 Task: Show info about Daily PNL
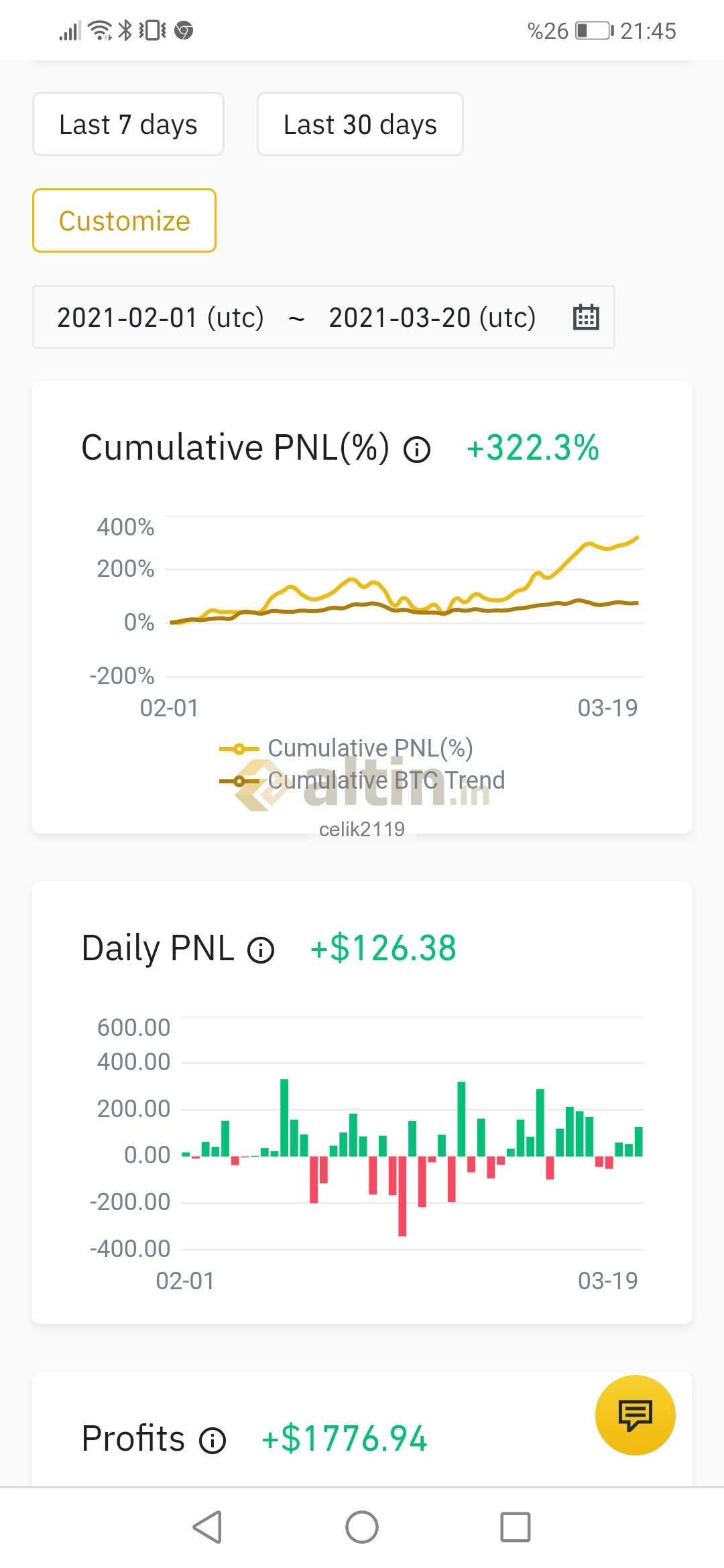(261, 950)
